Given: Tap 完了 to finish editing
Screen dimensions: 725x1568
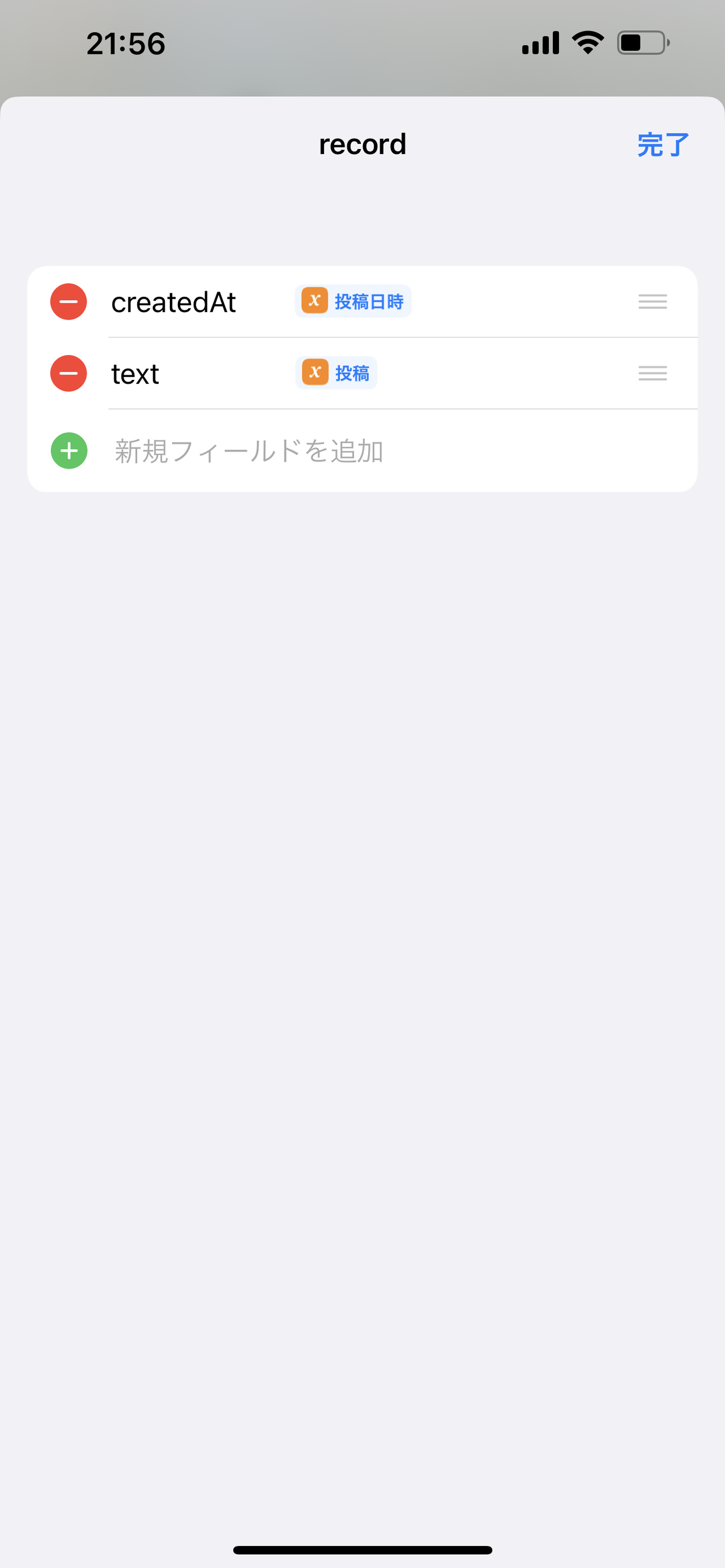Looking at the screenshot, I should pyautogui.click(x=663, y=145).
